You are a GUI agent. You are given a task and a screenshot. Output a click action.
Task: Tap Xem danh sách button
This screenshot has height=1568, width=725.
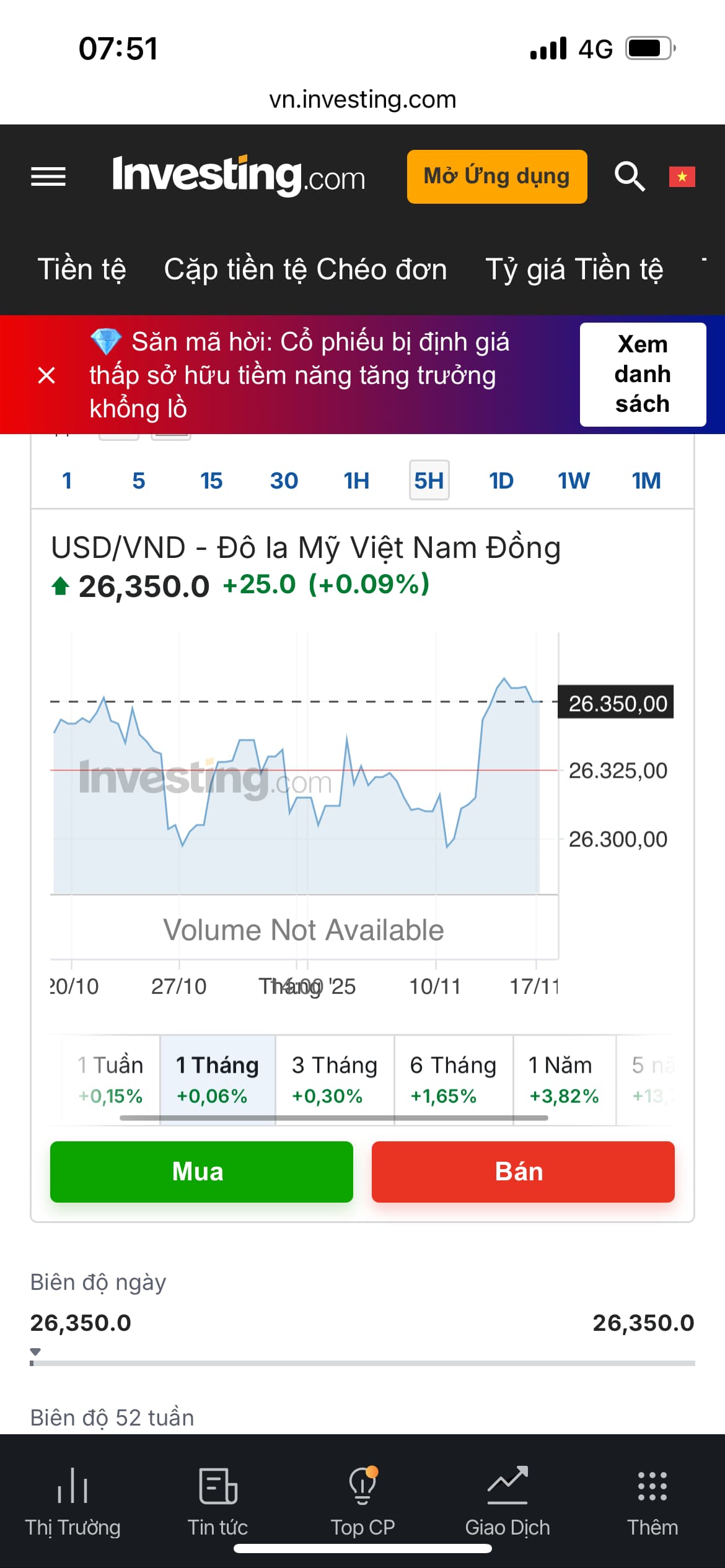[643, 375]
